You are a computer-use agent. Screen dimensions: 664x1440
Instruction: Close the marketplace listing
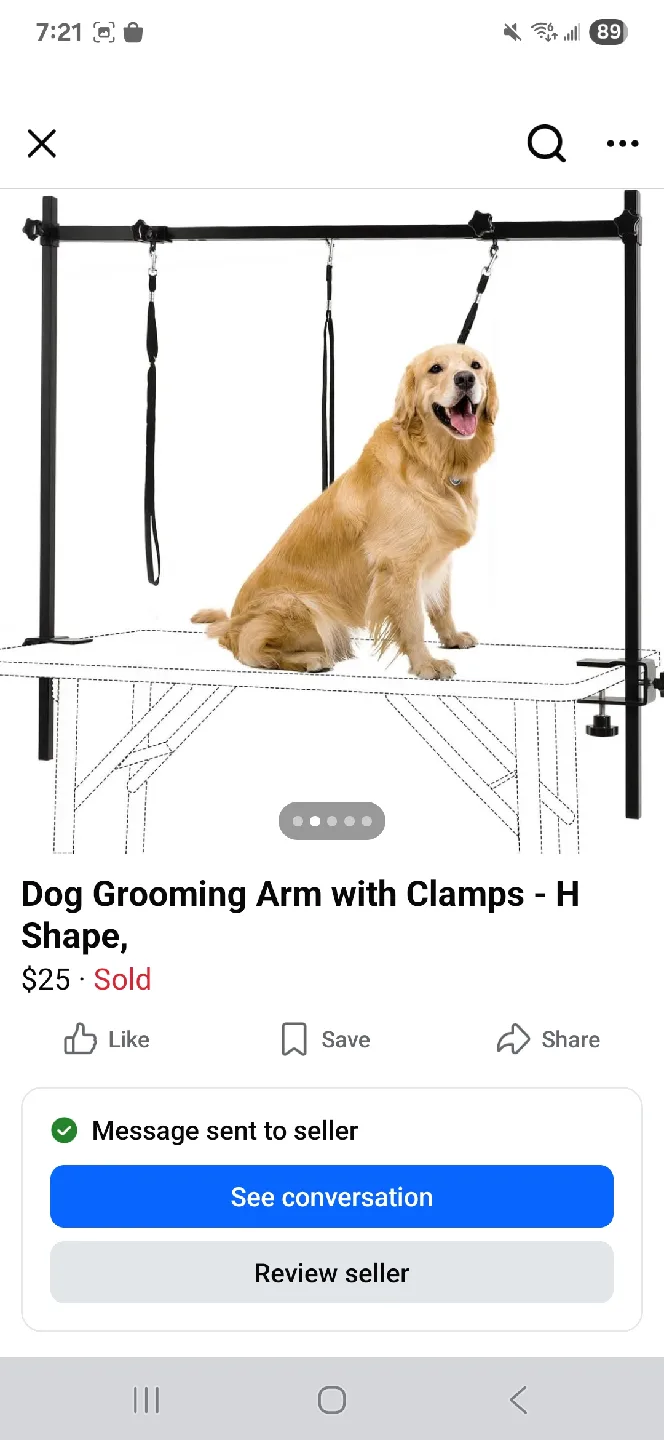tap(41, 144)
